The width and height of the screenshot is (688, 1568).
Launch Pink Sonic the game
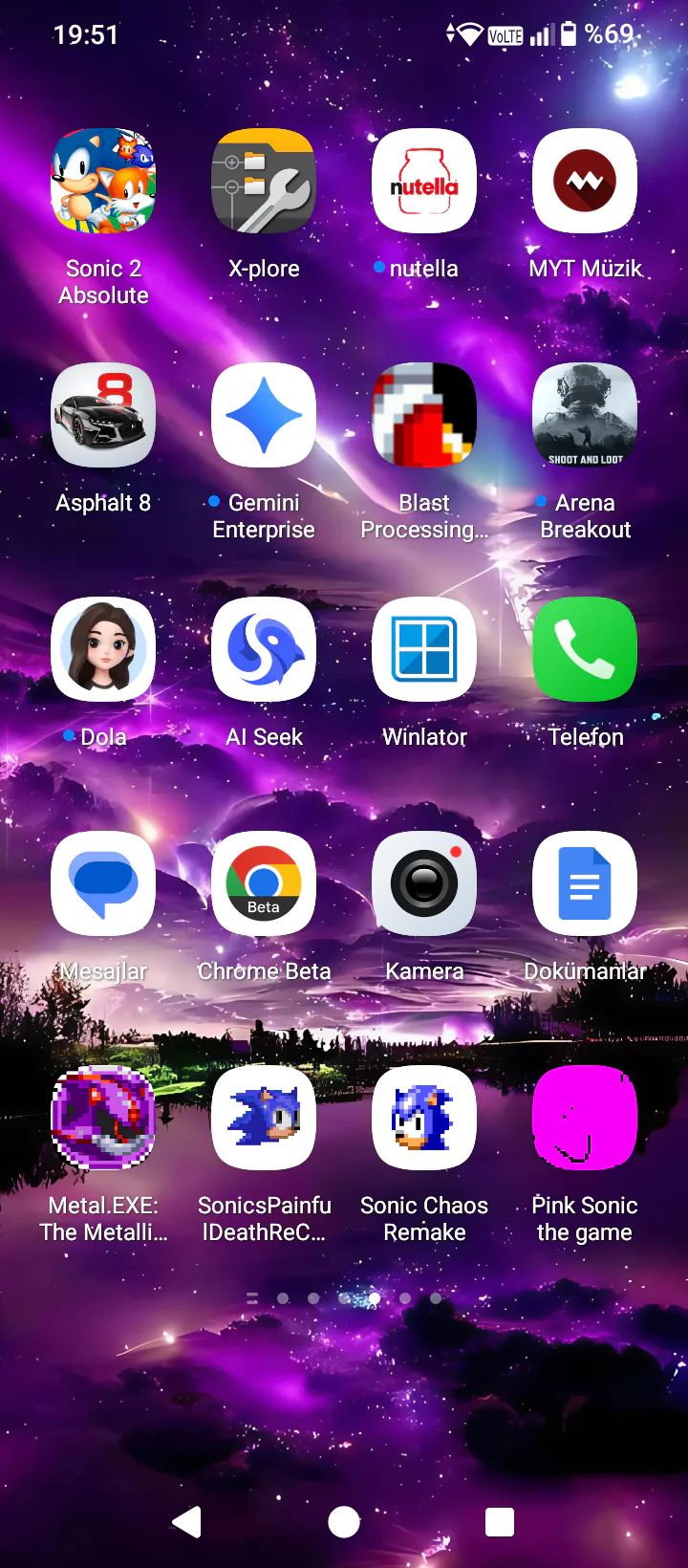585,1118
